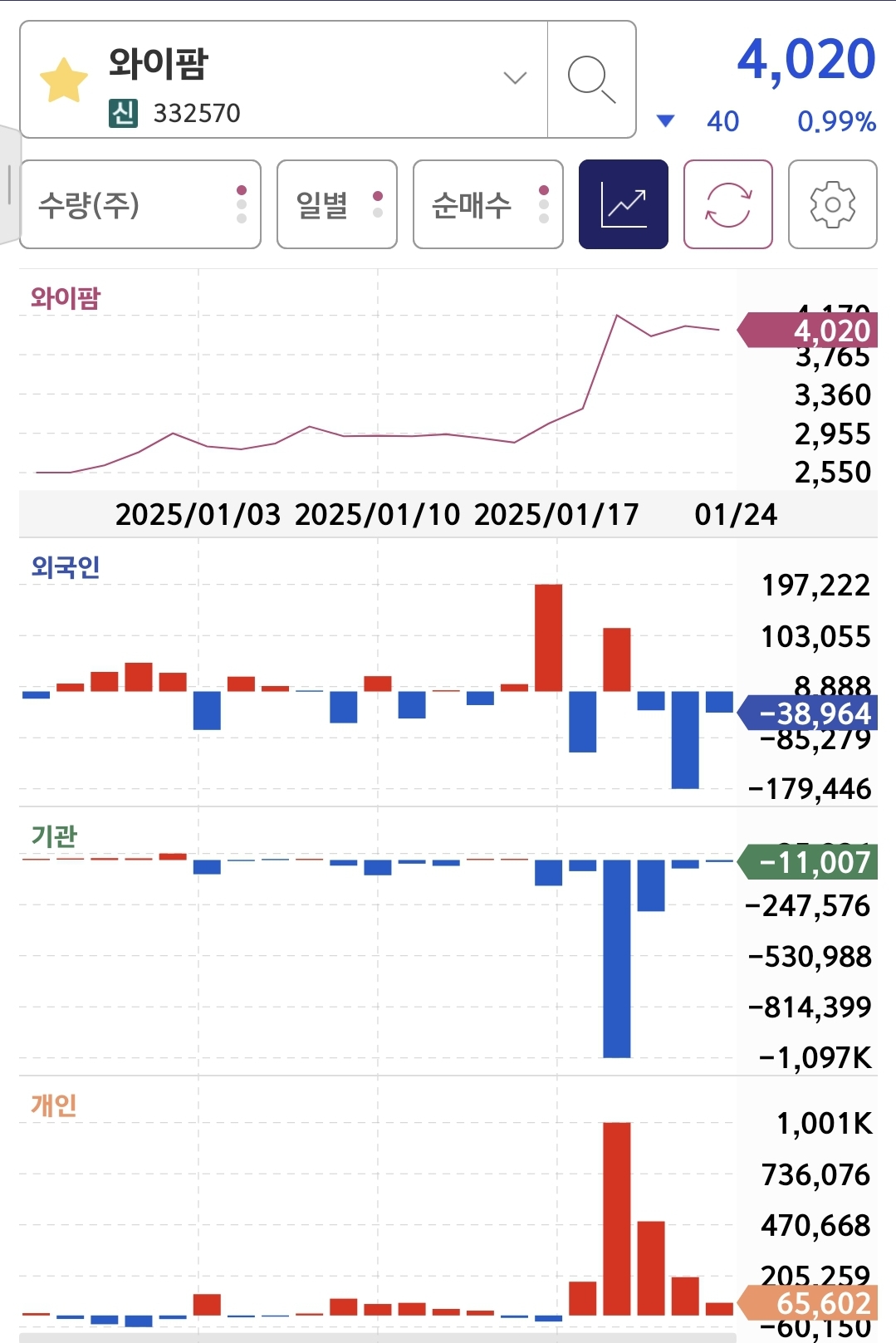The height and width of the screenshot is (1343, 896).
Task: Expand the 와이팜 stock selector dropdown
Action: pos(515,78)
